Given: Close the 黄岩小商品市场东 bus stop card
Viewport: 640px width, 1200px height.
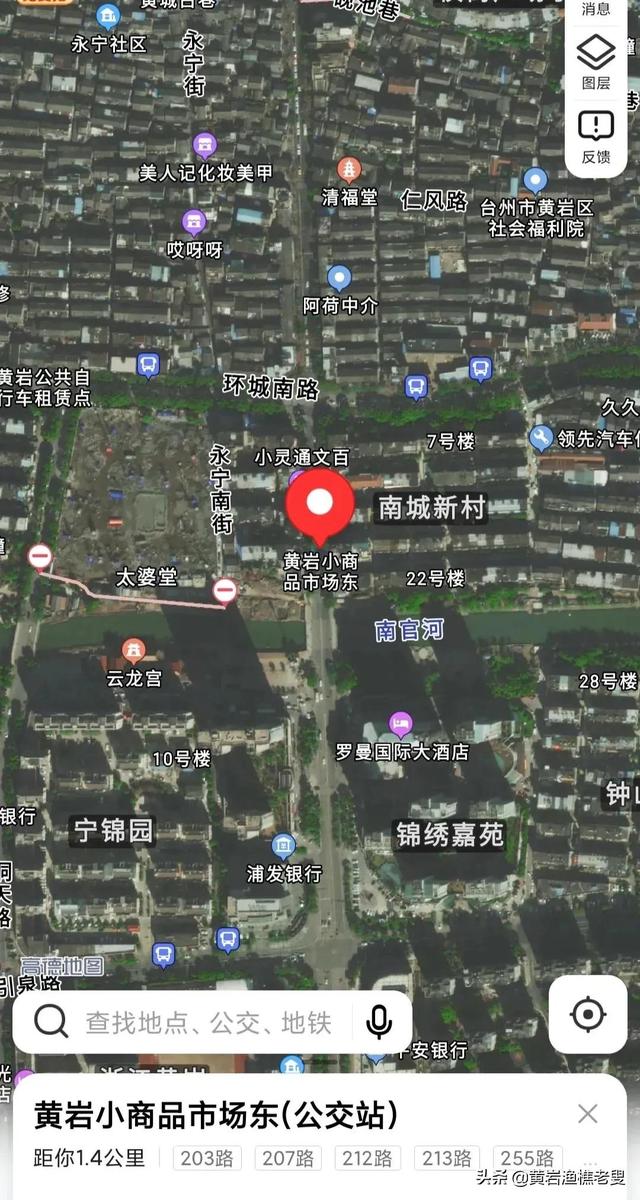Looking at the screenshot, I should pyautogui.click(x=588, y=1114).
